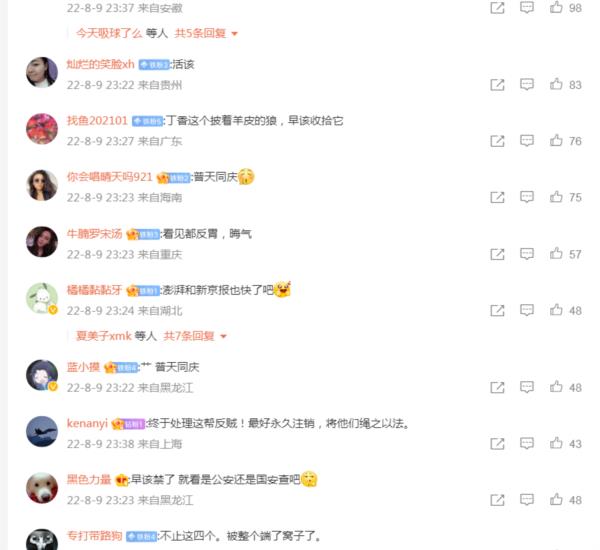
Task: Reply to the comment by 你会唱晴天吗921
Action: click(527, 197)
